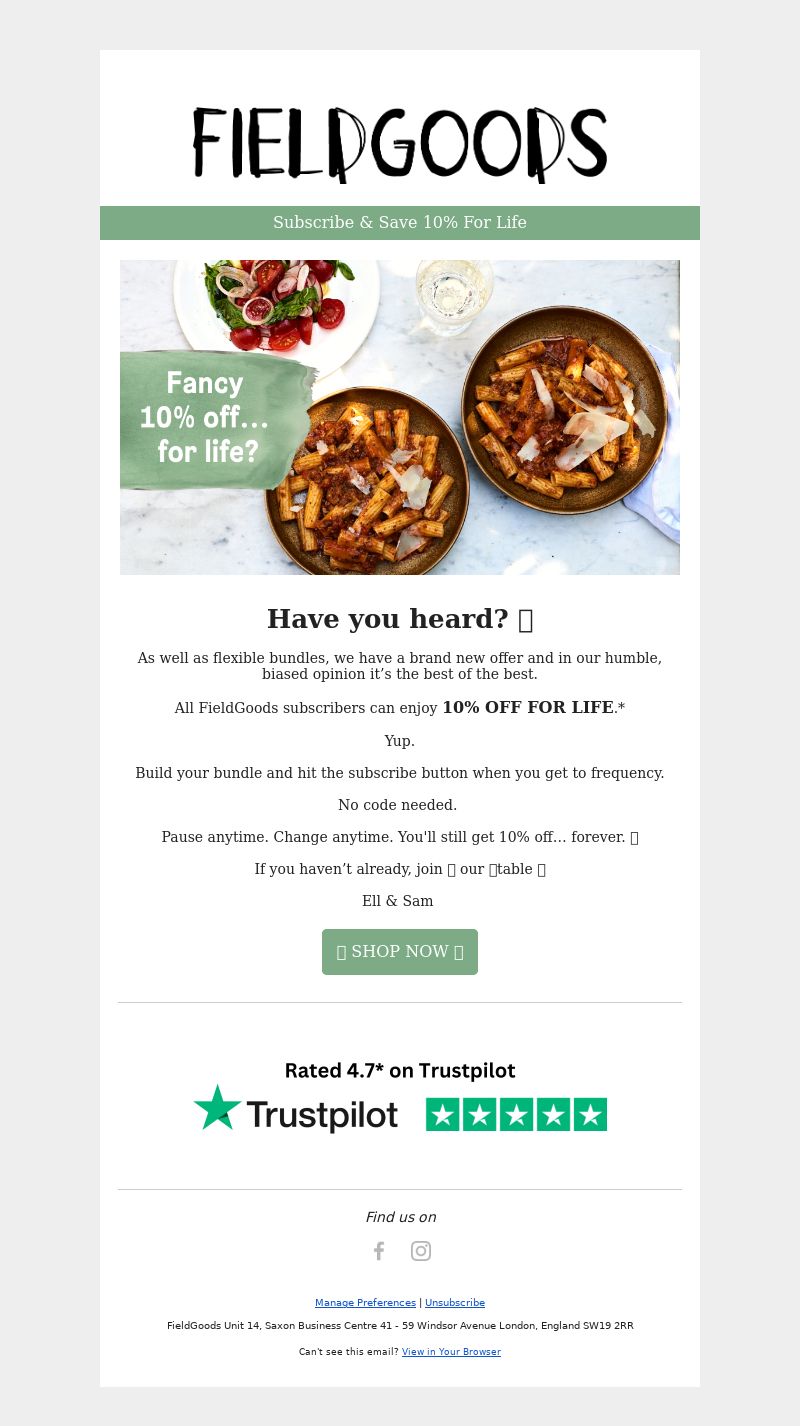This screenshot has height=1426, width=800.
Task: Tap the SHOP NOW button
Action: coord(400,952)
